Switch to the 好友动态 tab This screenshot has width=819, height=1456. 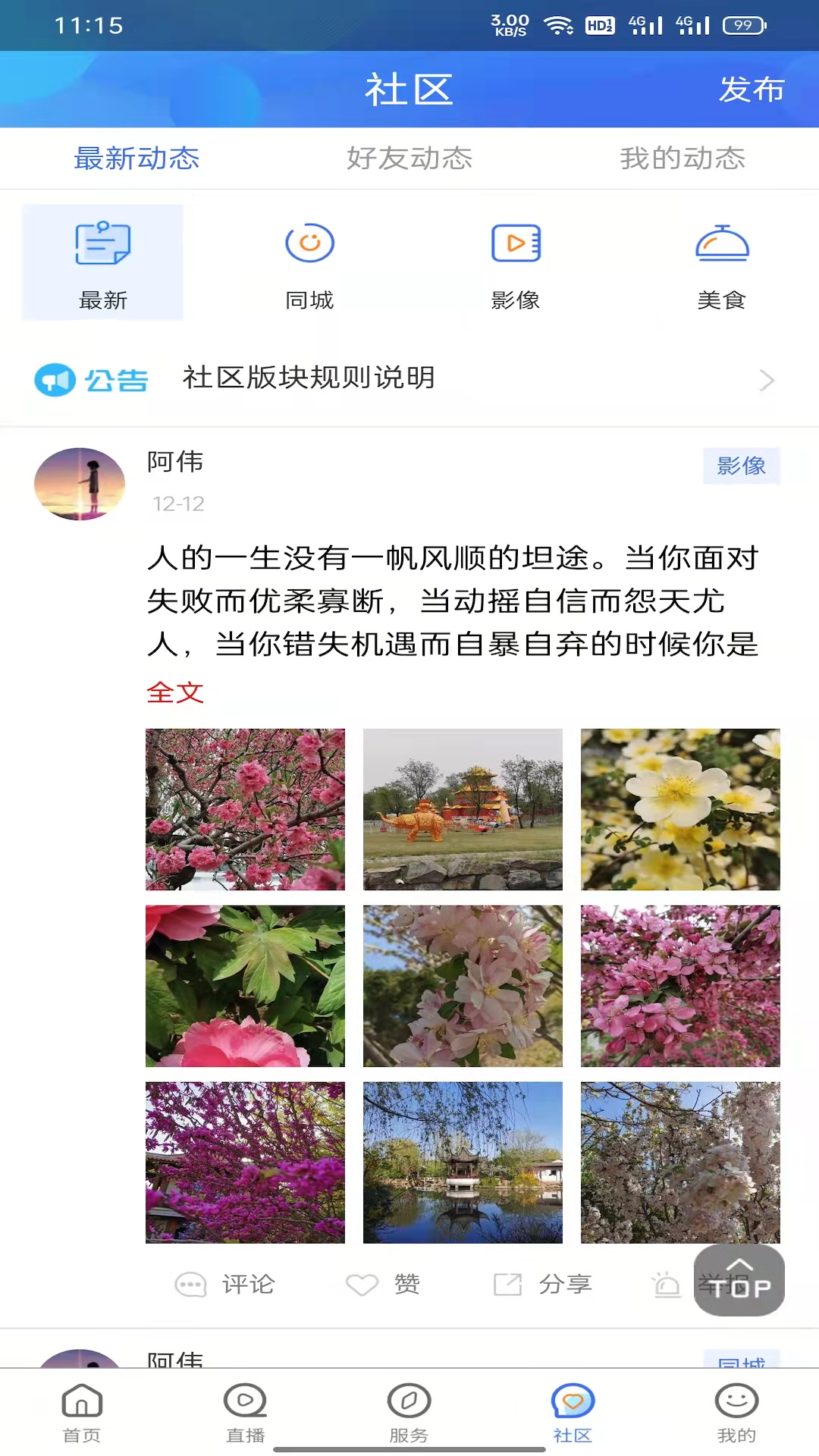[409, 158]
